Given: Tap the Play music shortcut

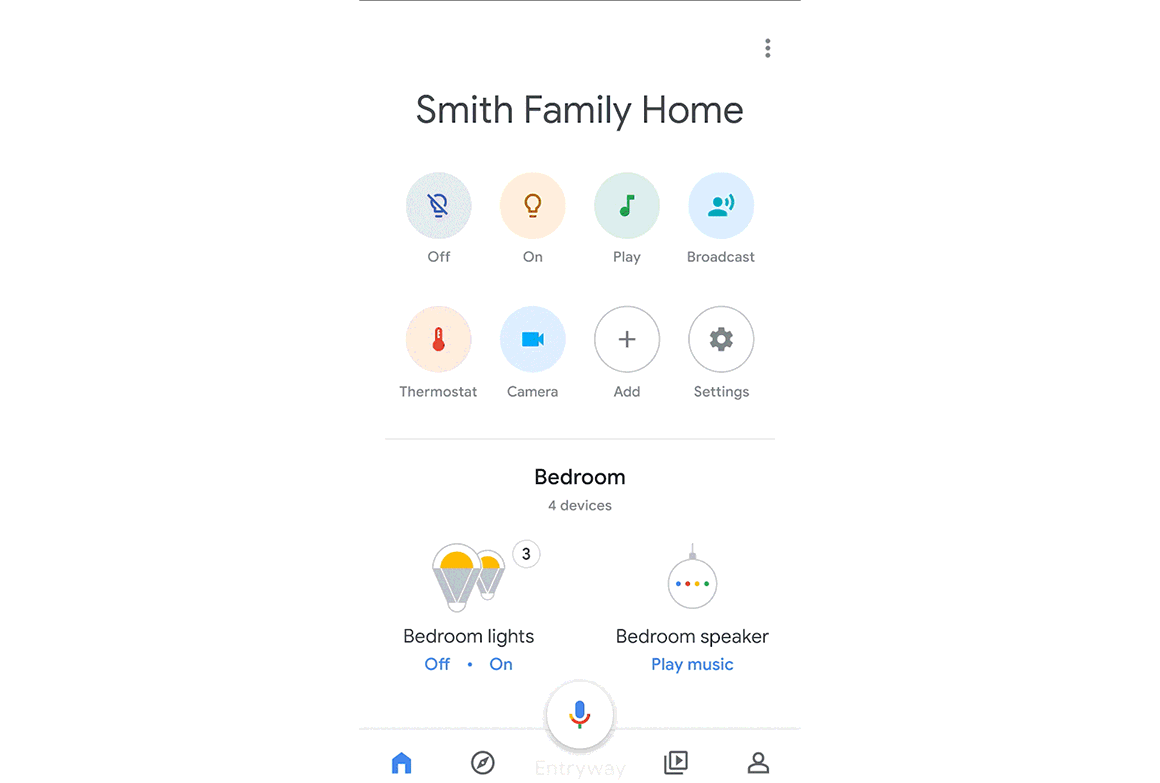Looking at the screenshot, I should coord(626,206).
